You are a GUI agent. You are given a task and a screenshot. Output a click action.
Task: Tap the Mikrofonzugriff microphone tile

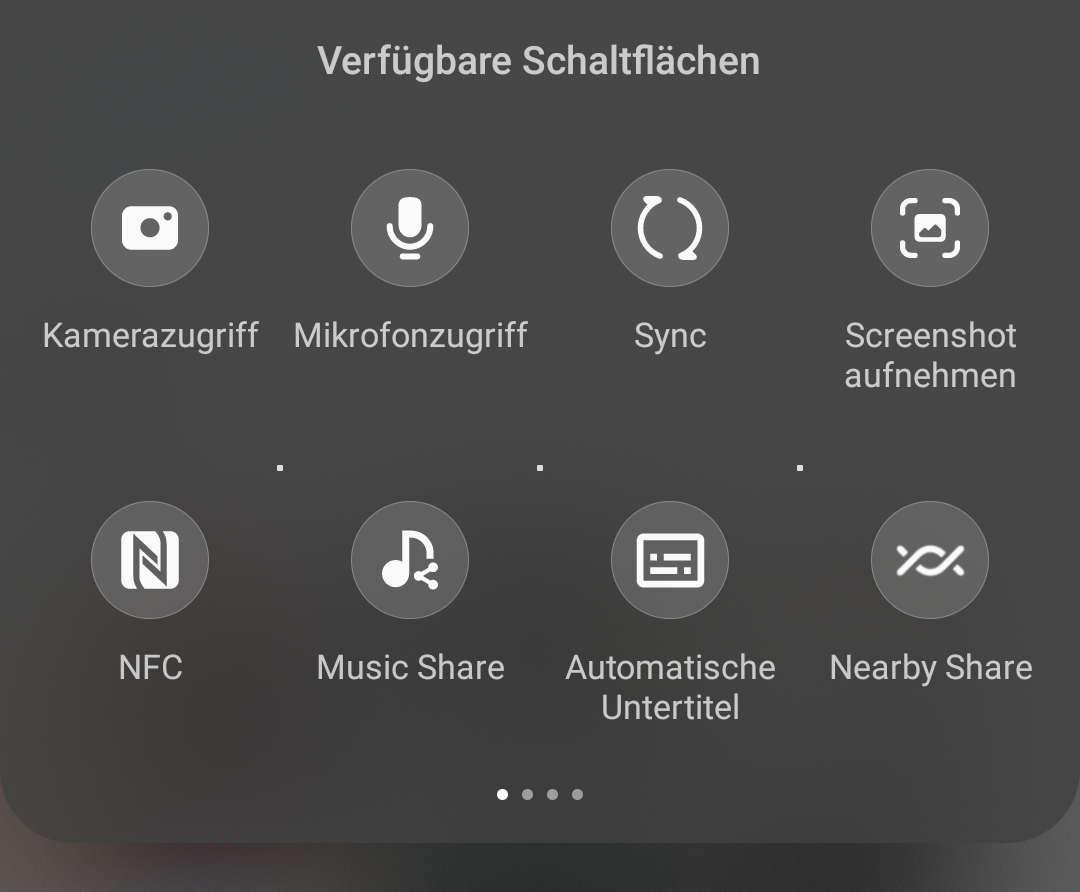tap(410, 228)
